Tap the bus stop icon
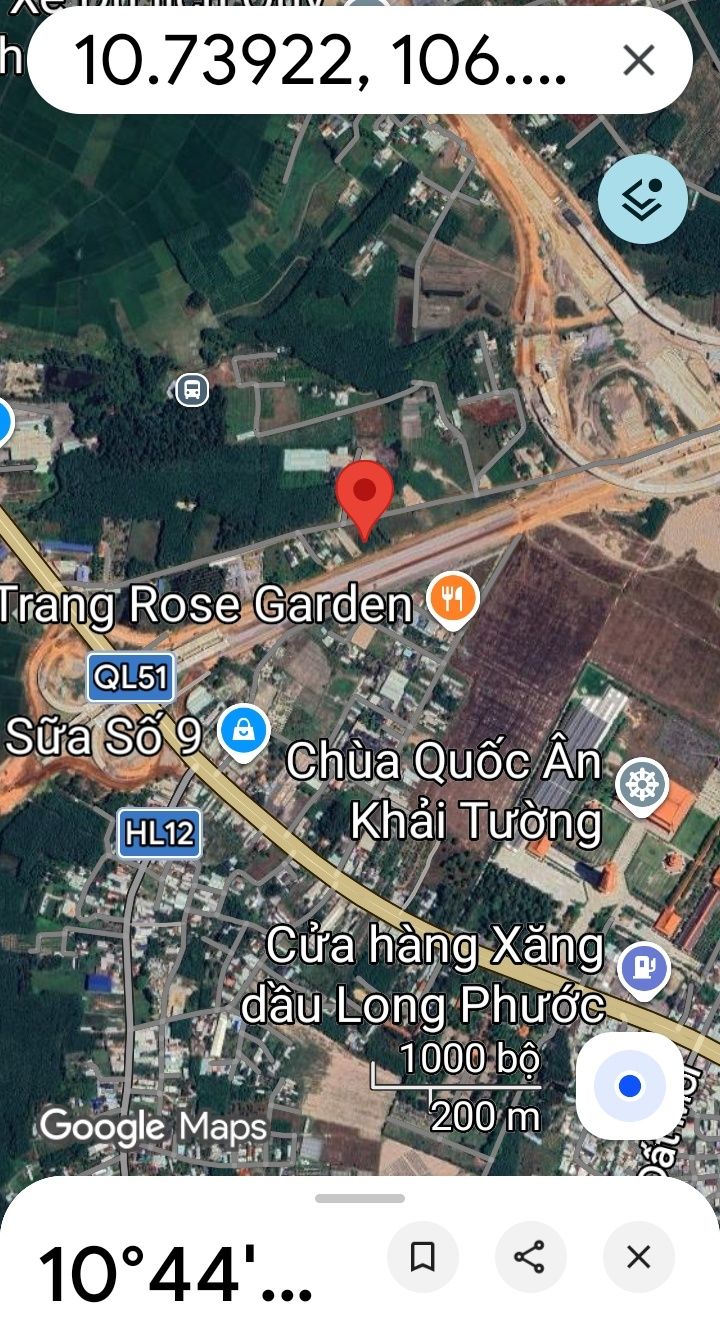The width and height of the screenshot is (720, 1322). tap(192, 389)
